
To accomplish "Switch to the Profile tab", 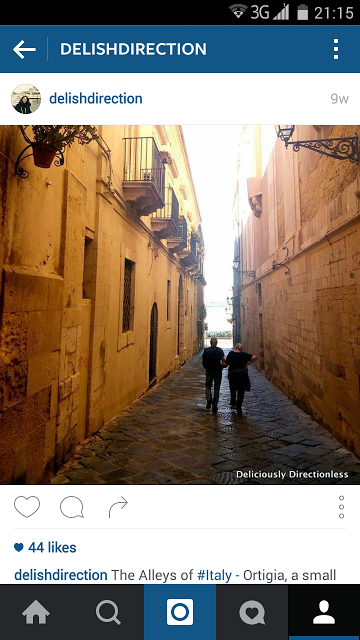I will pyautogui.click(x=324, y=612).
